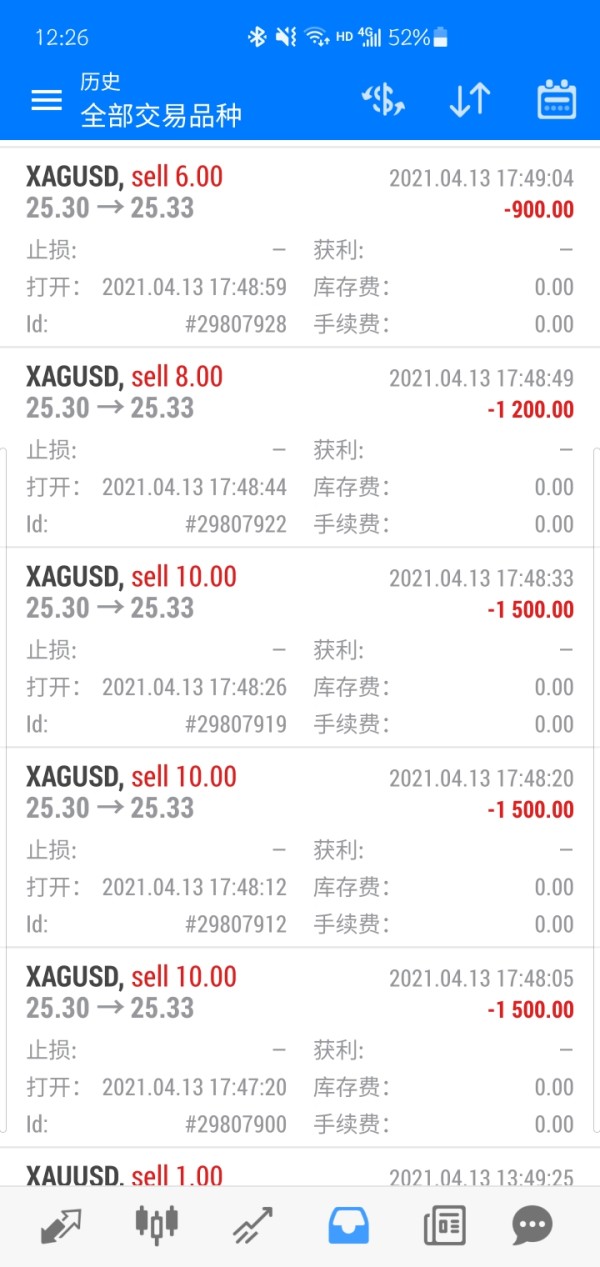Image resolution: width=600 pixels, height=1267 pixels.
Task: Switch to the candlestick Chart tab
Action: tap(157, 1225)
